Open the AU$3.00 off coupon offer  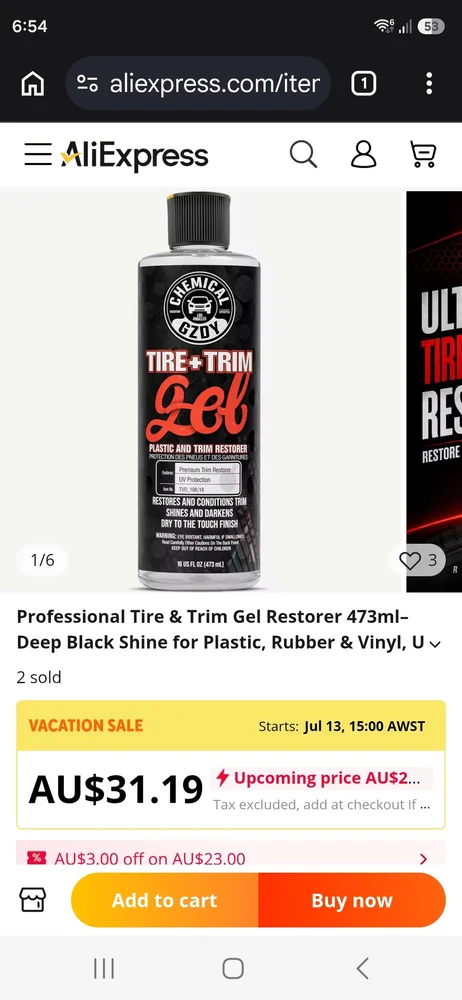(230, 858)
